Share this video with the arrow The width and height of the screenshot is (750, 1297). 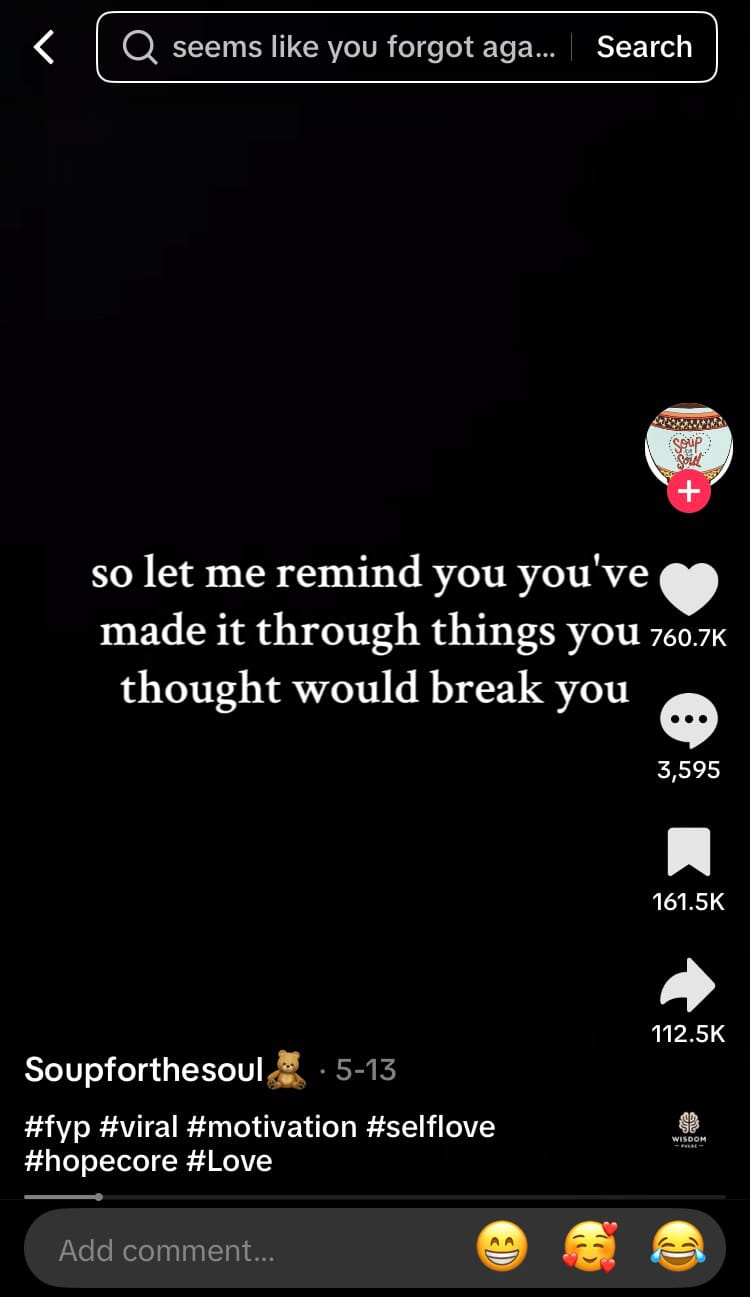coord(689,985)
